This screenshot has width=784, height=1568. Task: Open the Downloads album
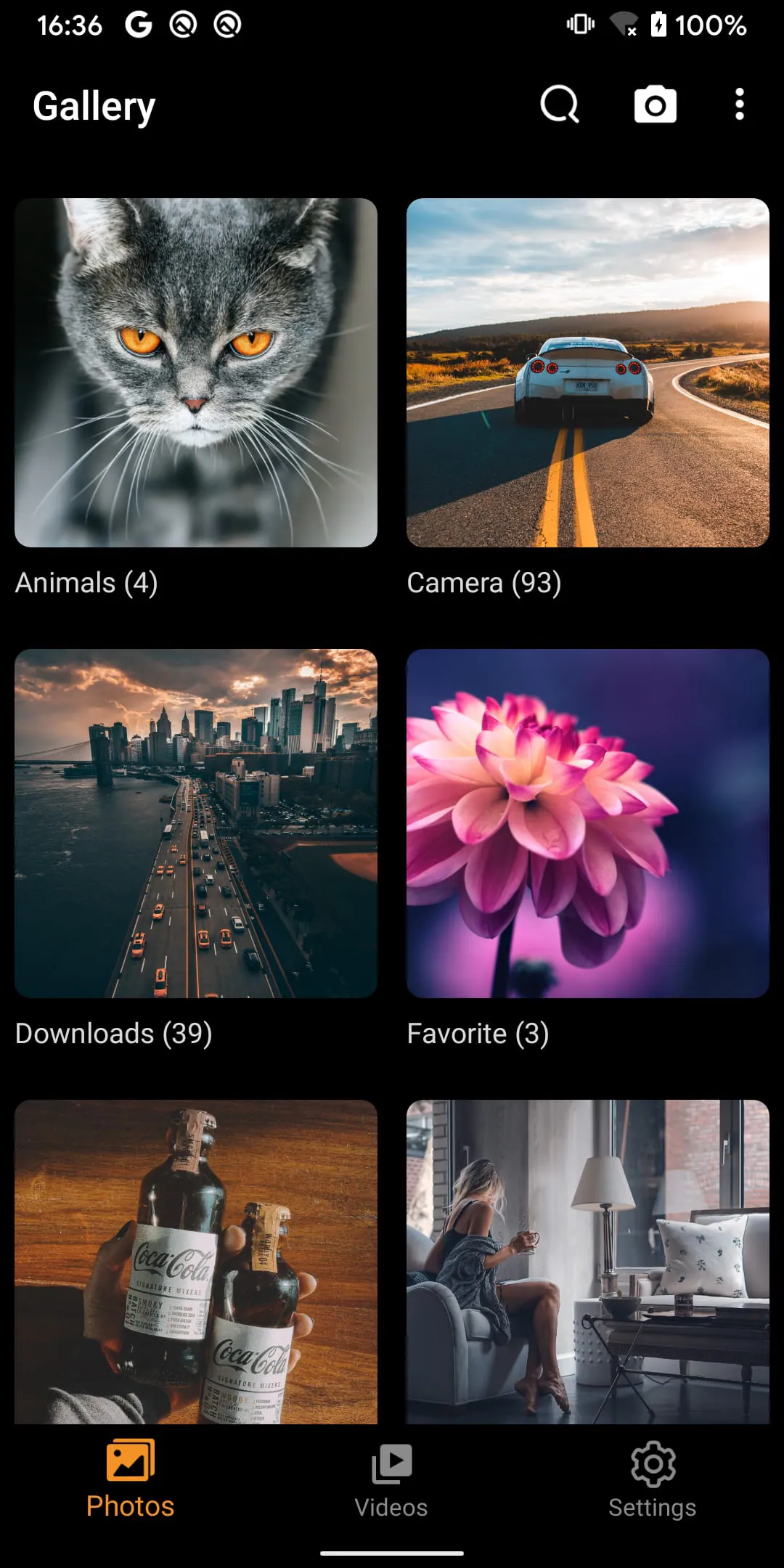pyautogui.click(x=196, y=824)
